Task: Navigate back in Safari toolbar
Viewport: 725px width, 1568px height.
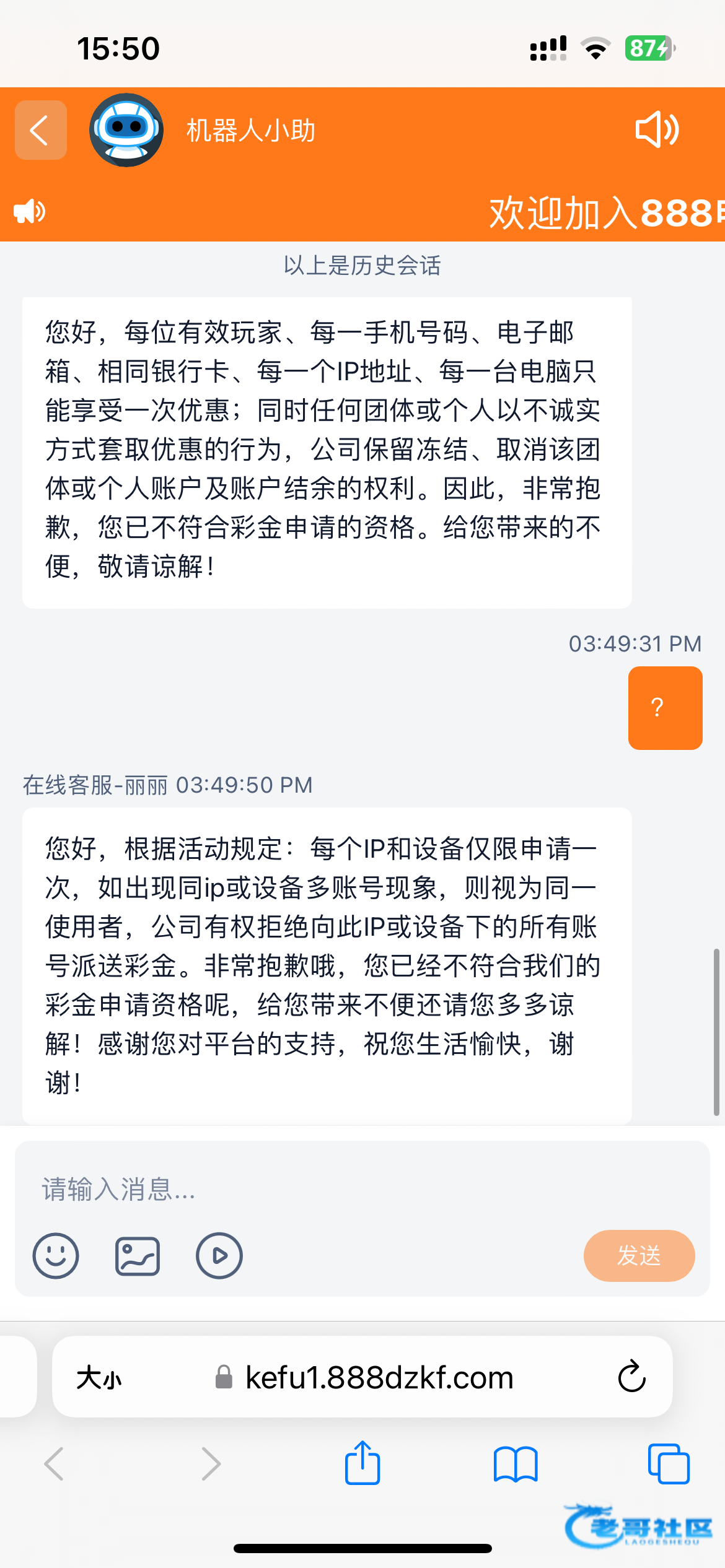Action: [55, 1464]
